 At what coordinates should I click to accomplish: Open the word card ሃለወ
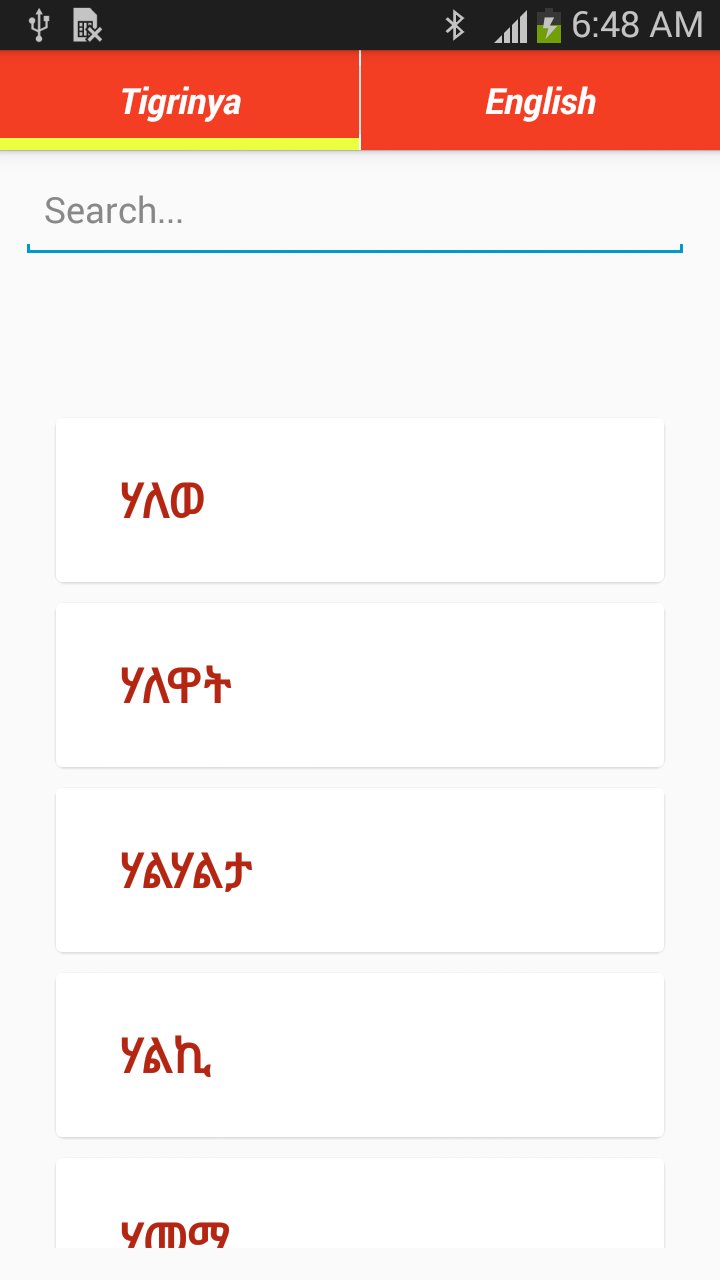(x=360, y=500)
